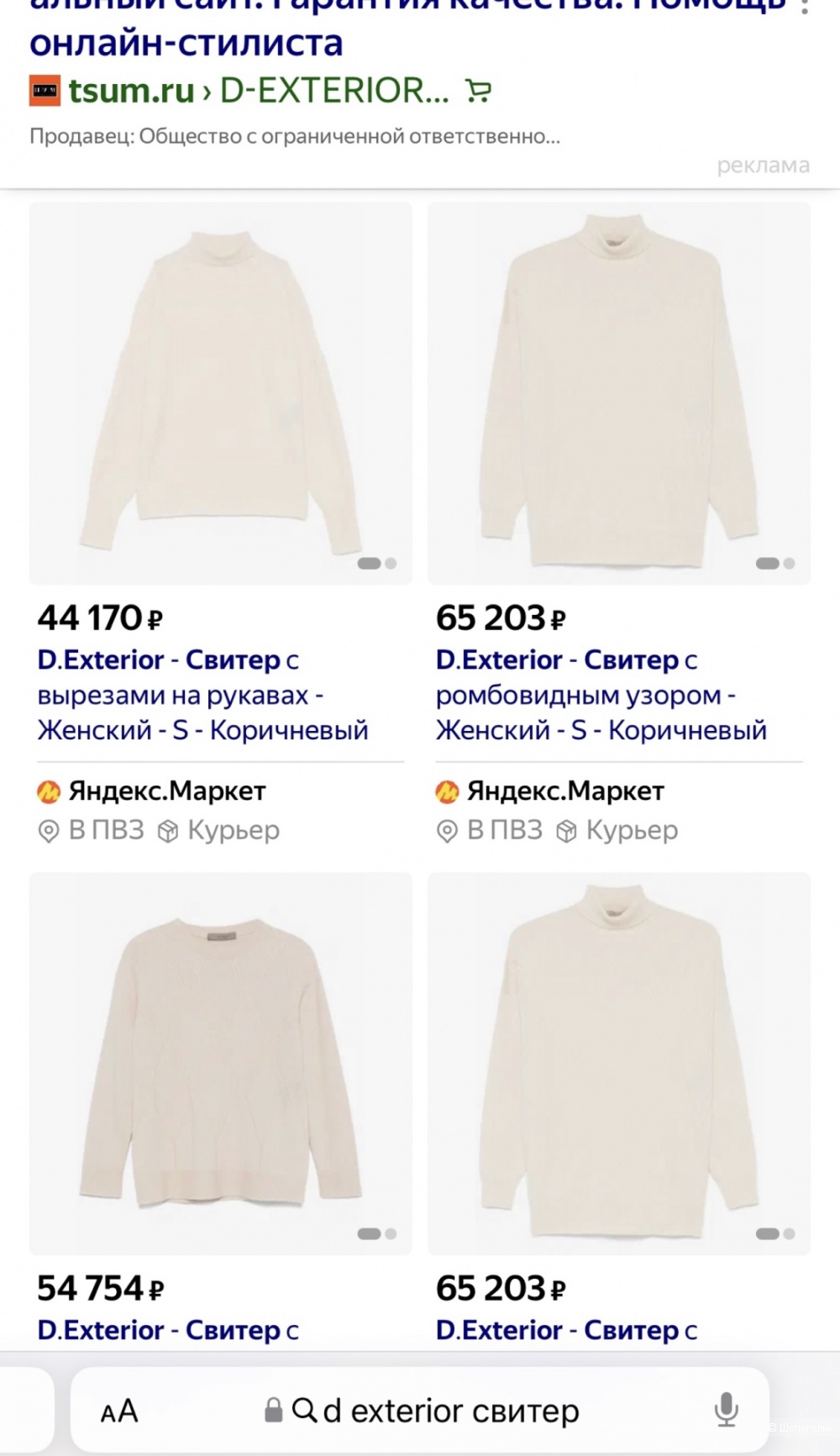The height and width of the screenshot is (1456, 840).
Task: Click the tsum.ru favicon
Action: point(45,90)
